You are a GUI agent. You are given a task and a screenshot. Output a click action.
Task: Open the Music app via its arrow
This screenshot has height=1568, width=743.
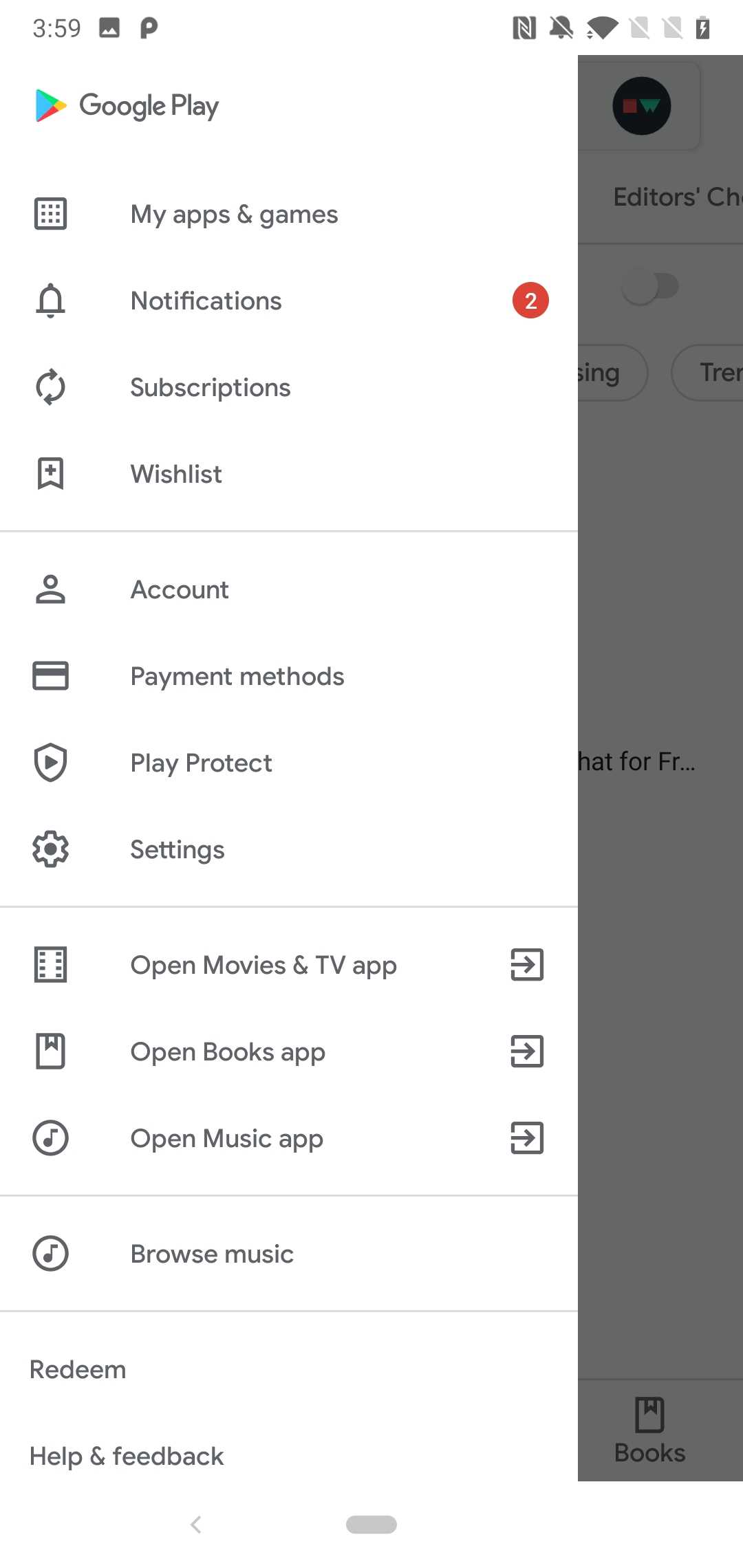tap(526, 1138)
